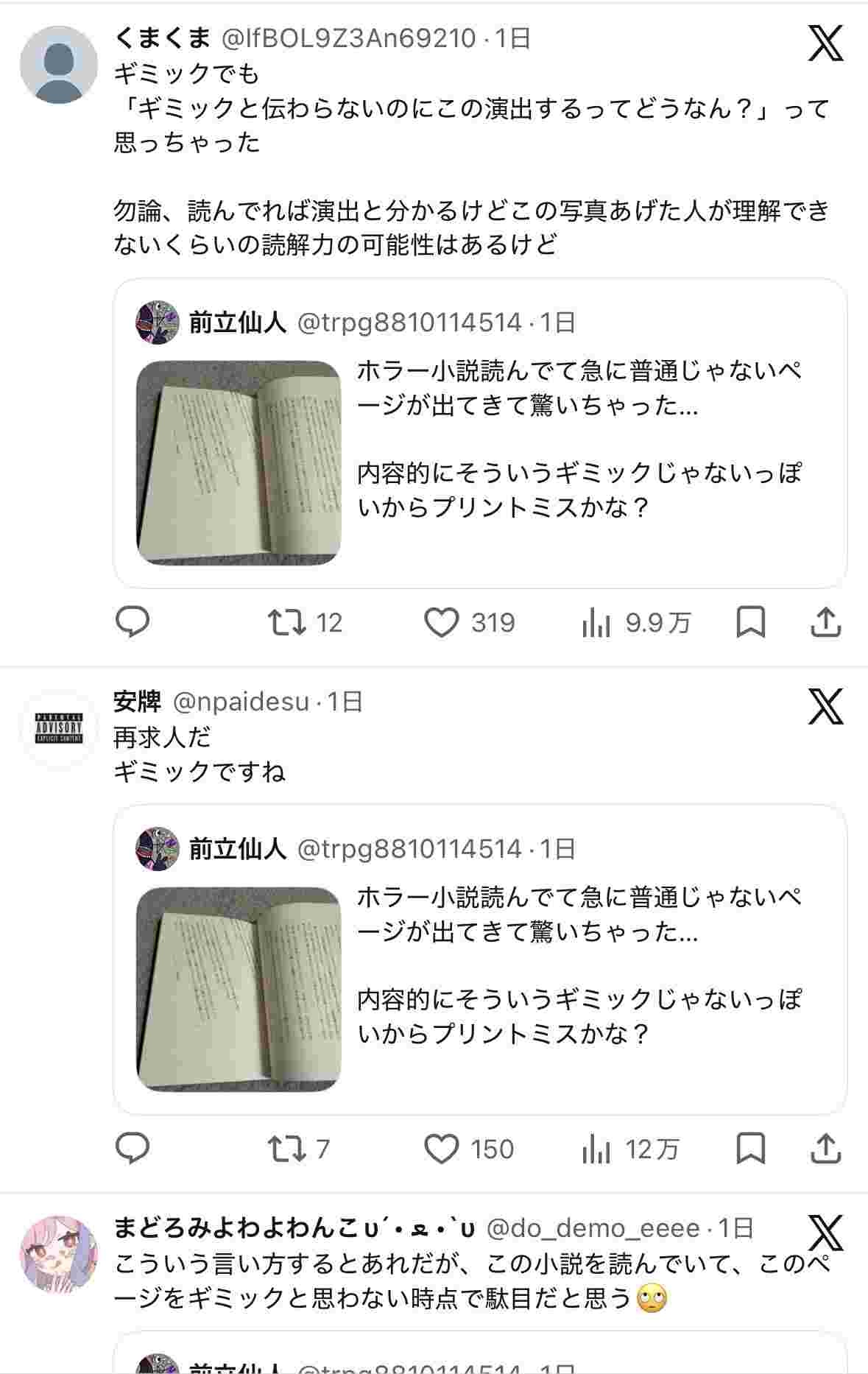The width and height of the screenshot is (868, 1374).
Task: Repost 安牌's post
Action: tap(287, 1149)
